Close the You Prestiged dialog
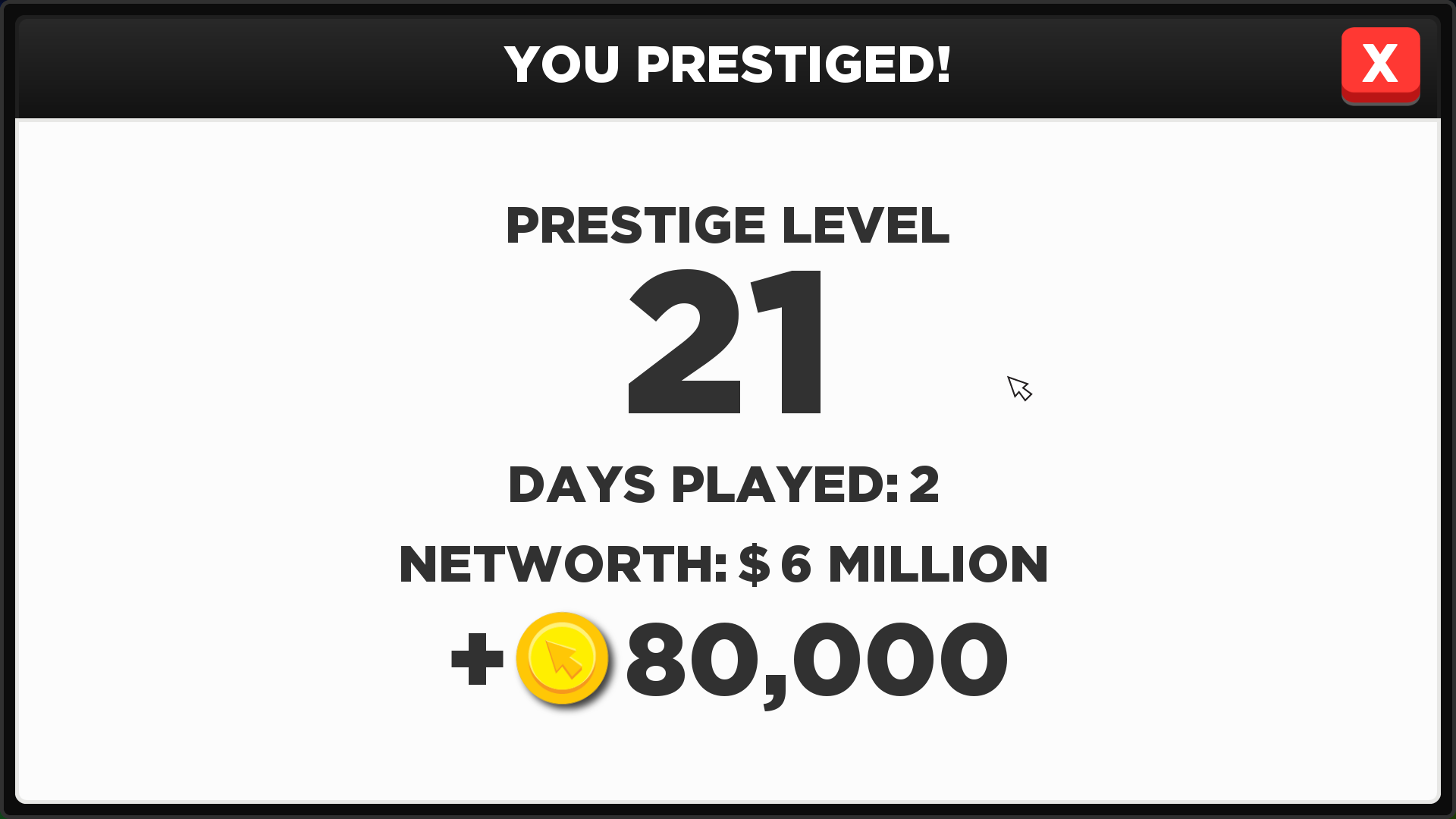This screenshot has width=1456, height=819. (x=1379, y=64)
